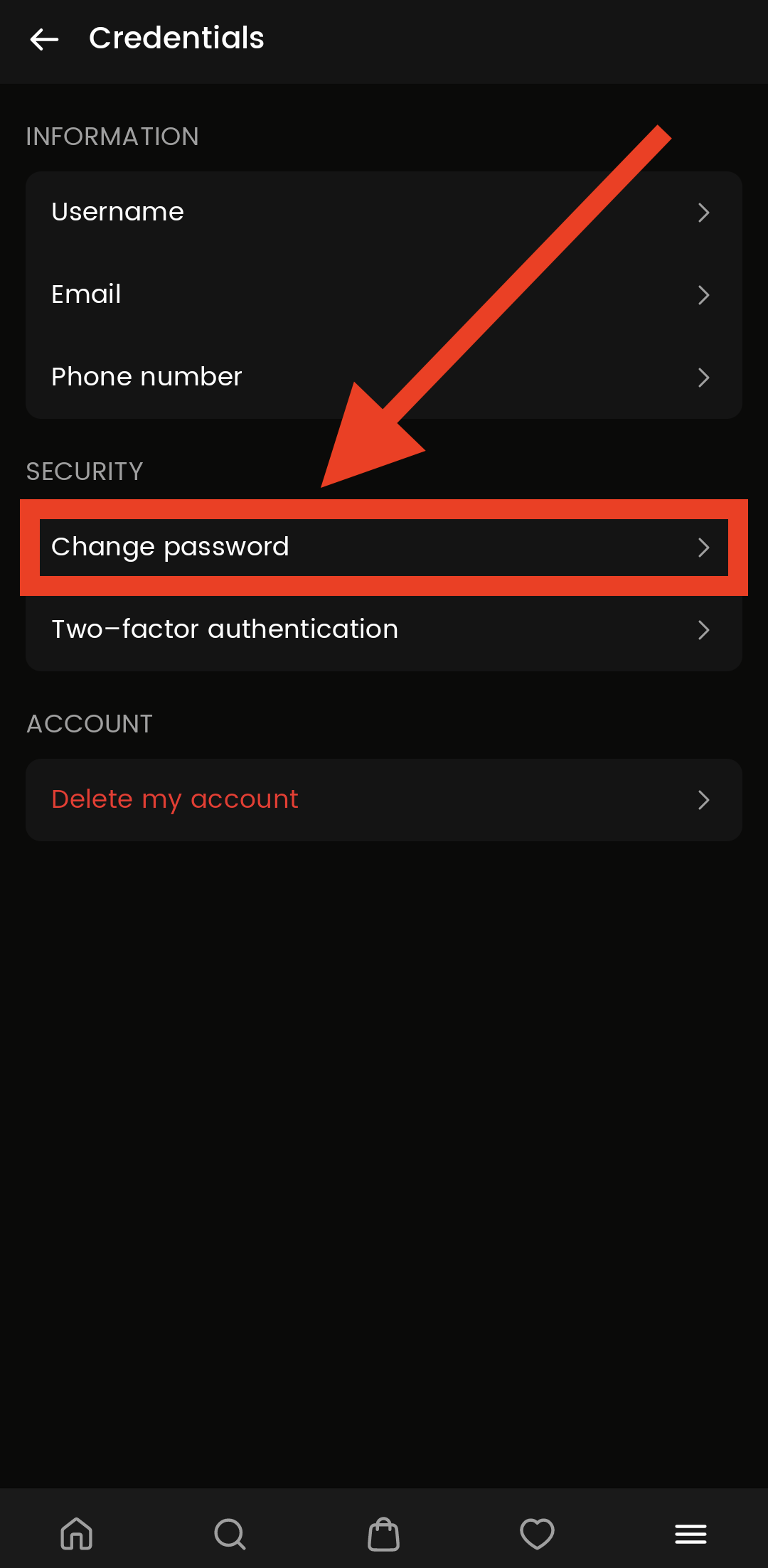This screenshot has height=1568, width=768.
Task: Open Two-factor authentication settings
Action: coord(384,629)
